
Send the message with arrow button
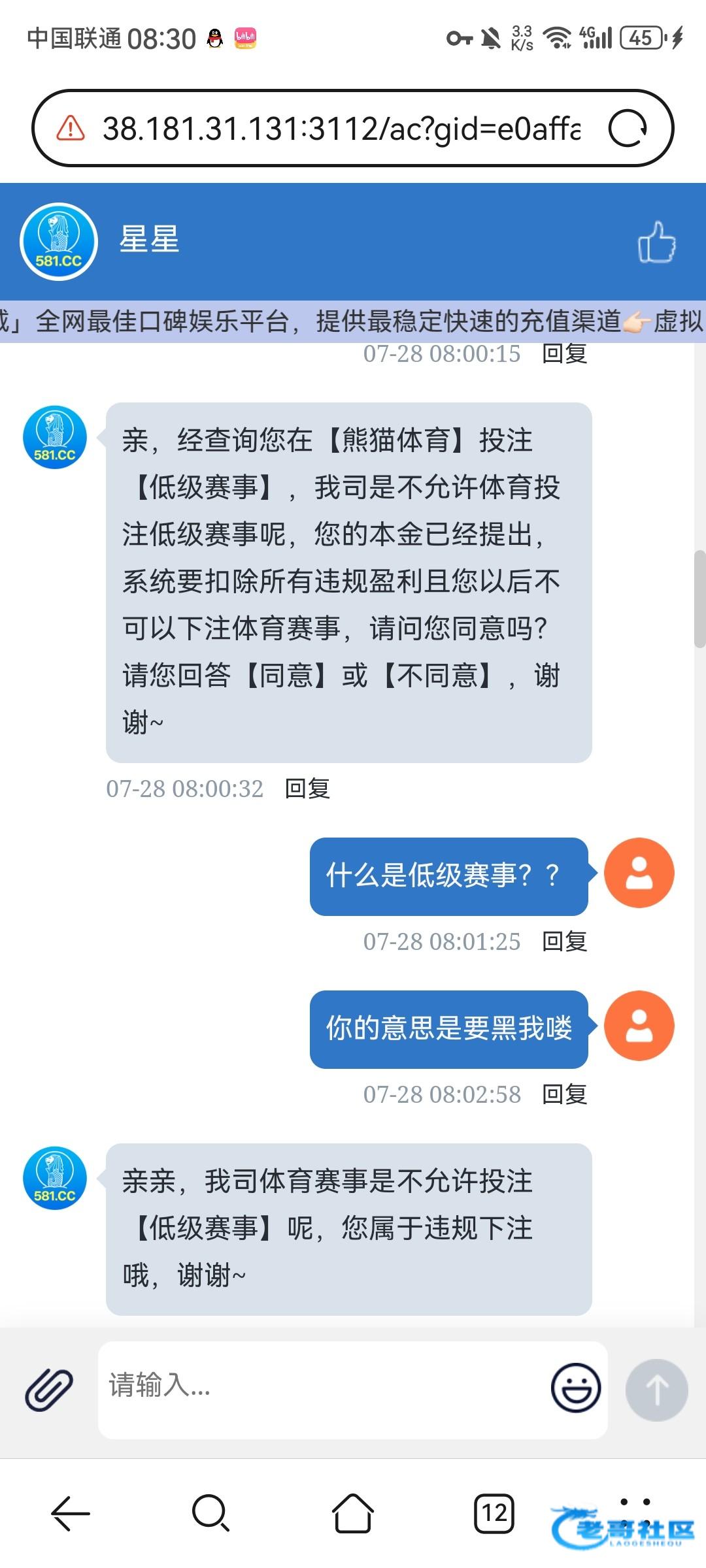656,1390
